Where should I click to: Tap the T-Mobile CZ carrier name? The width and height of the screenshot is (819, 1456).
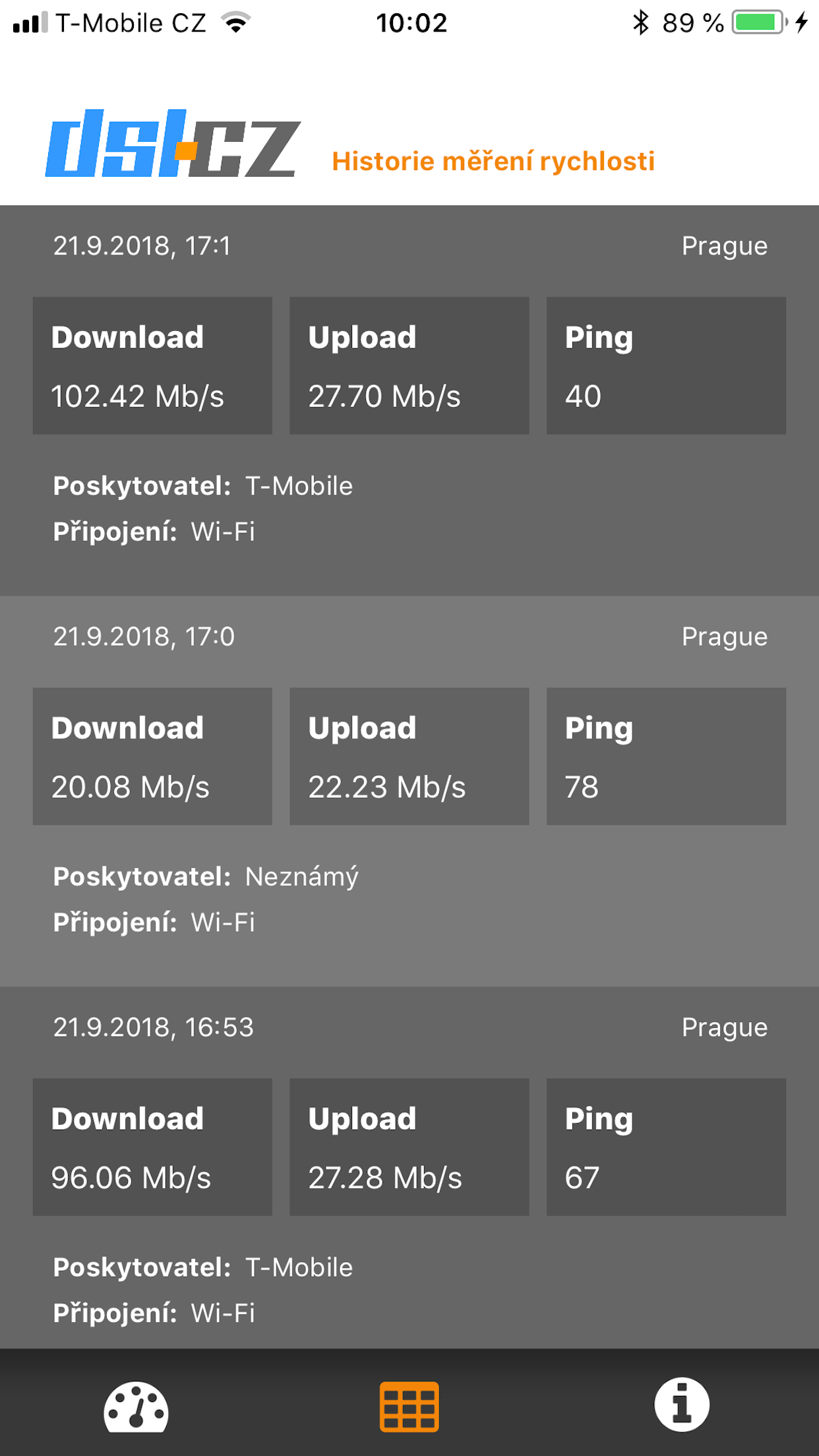pos(131,22)
